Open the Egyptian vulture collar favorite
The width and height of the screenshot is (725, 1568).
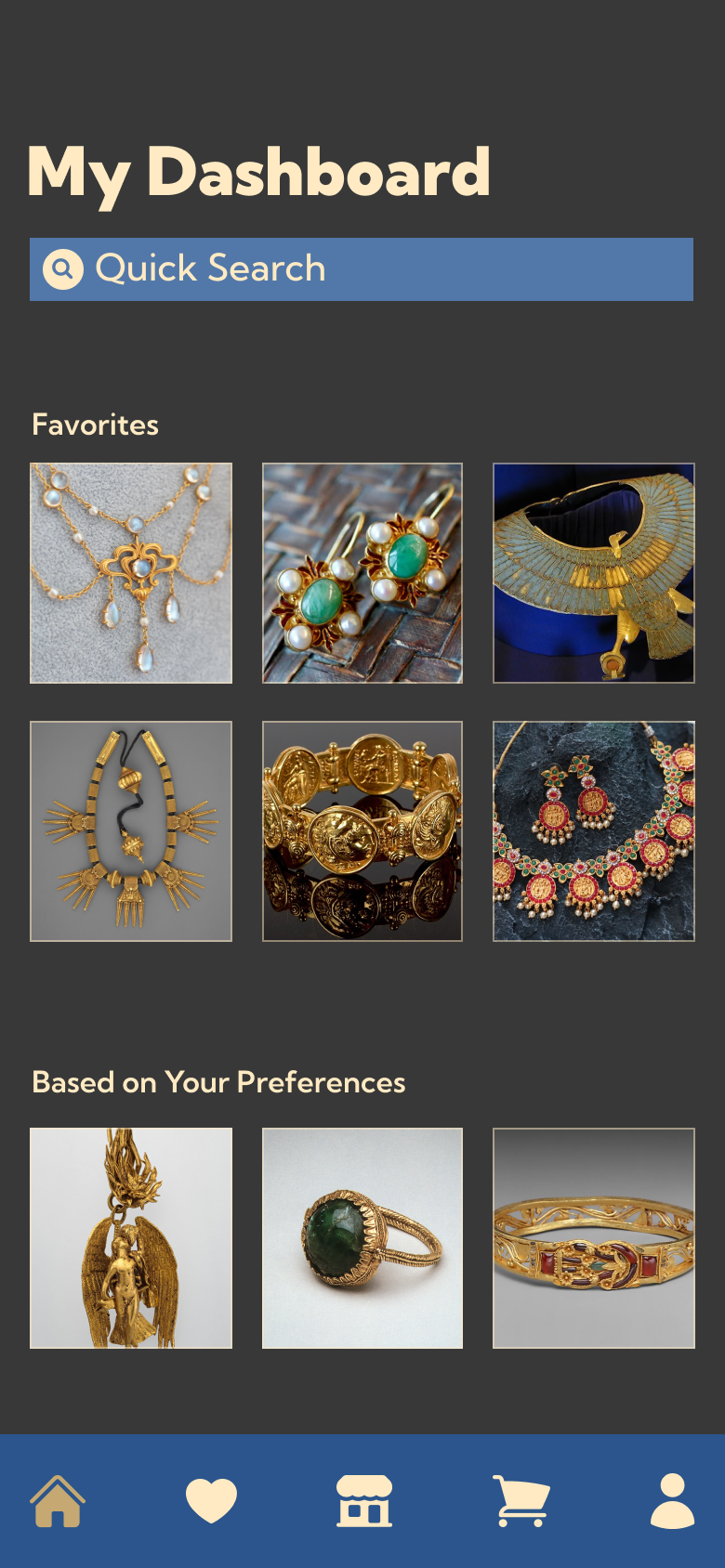(593, 573)
